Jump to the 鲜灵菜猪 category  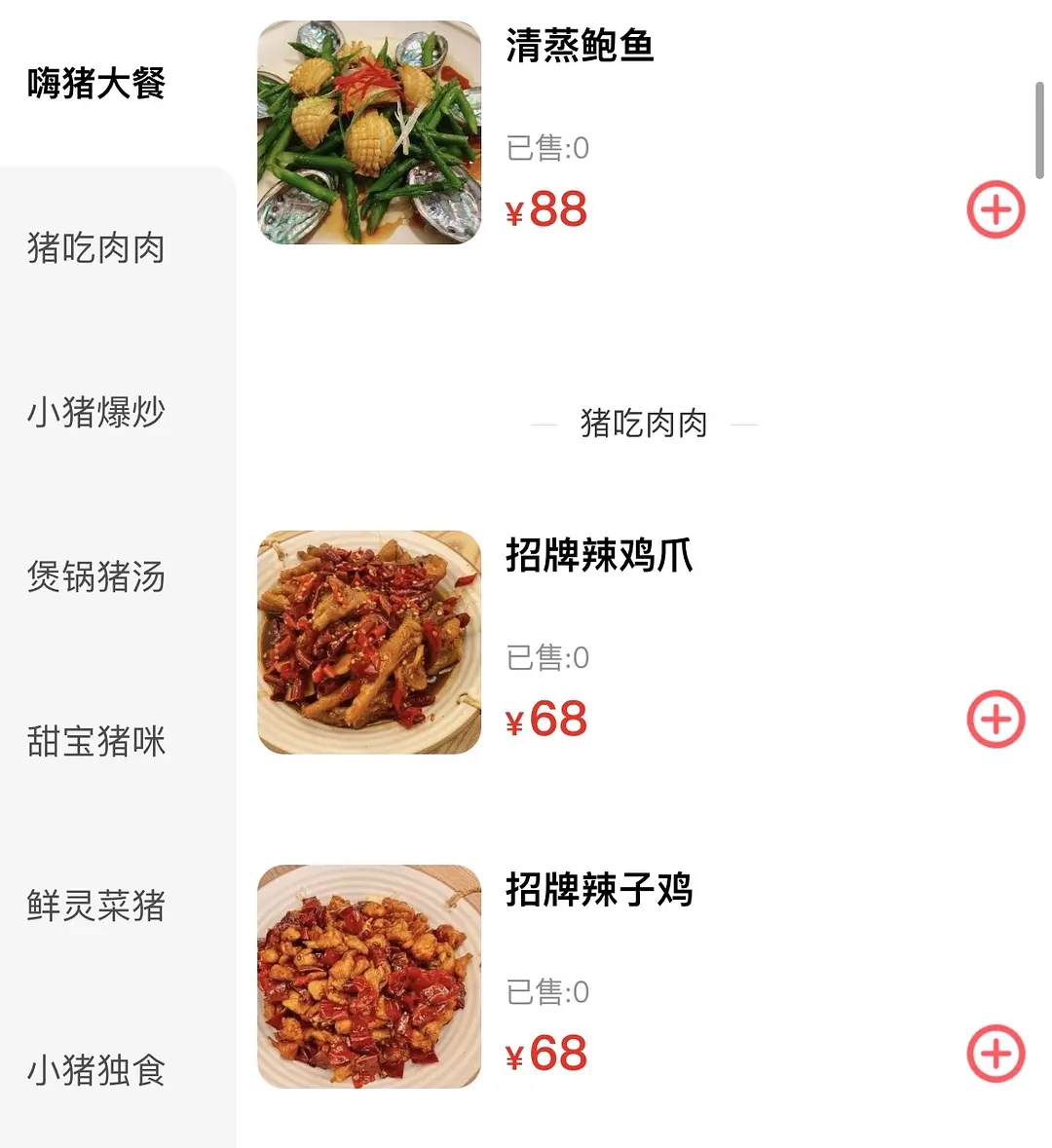pyautogui.click(x=96, y=907)
